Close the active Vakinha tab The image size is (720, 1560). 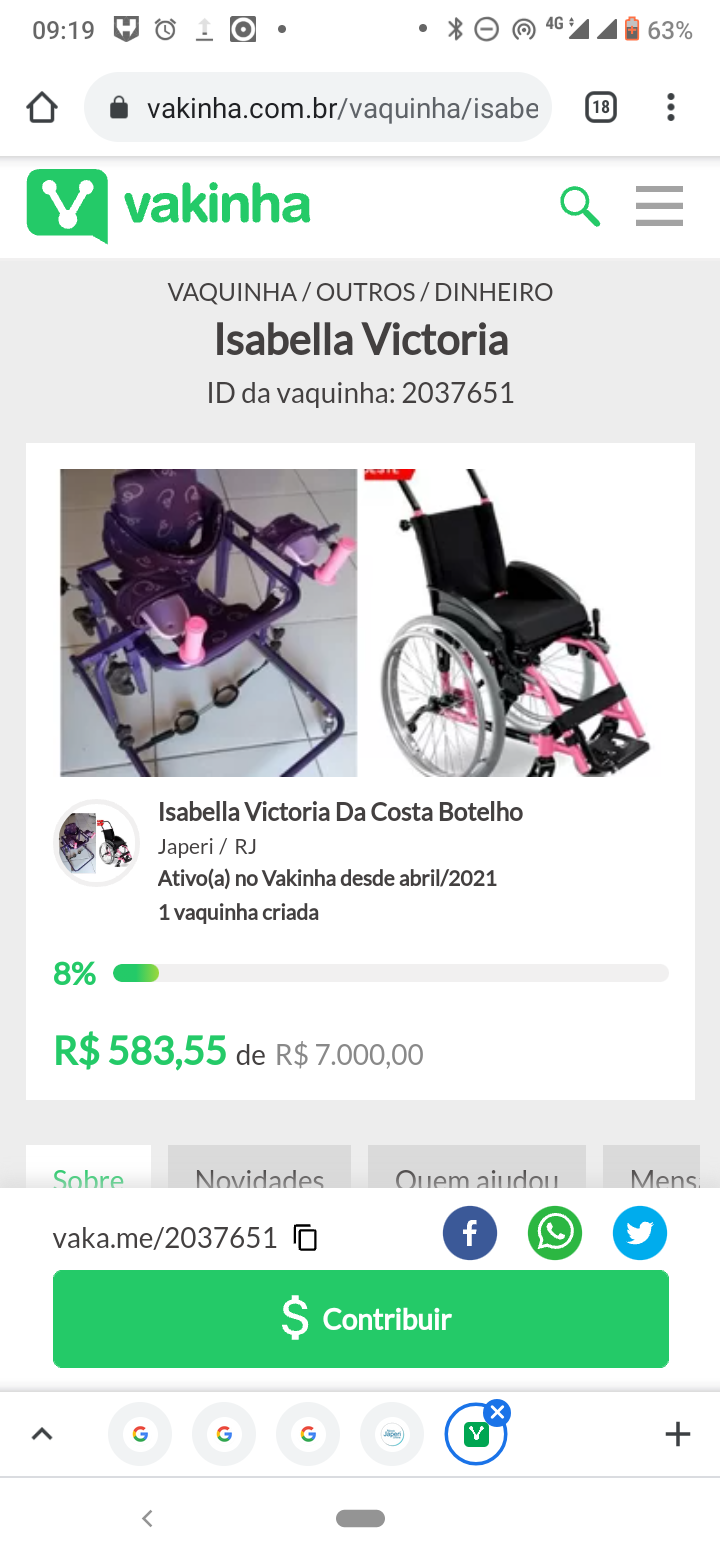tap(497, 1412)
